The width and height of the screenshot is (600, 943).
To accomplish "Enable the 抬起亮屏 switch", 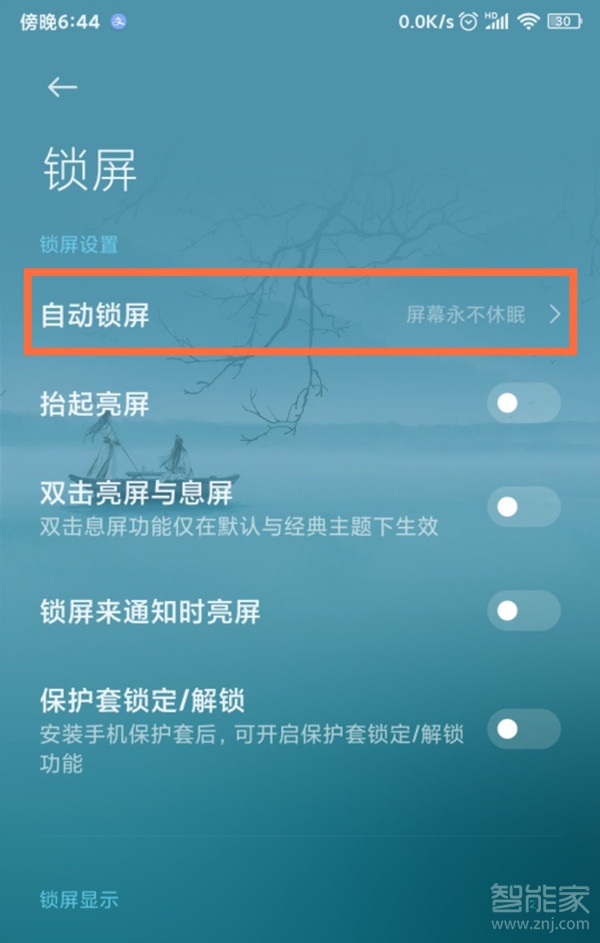I will [523, 403].
